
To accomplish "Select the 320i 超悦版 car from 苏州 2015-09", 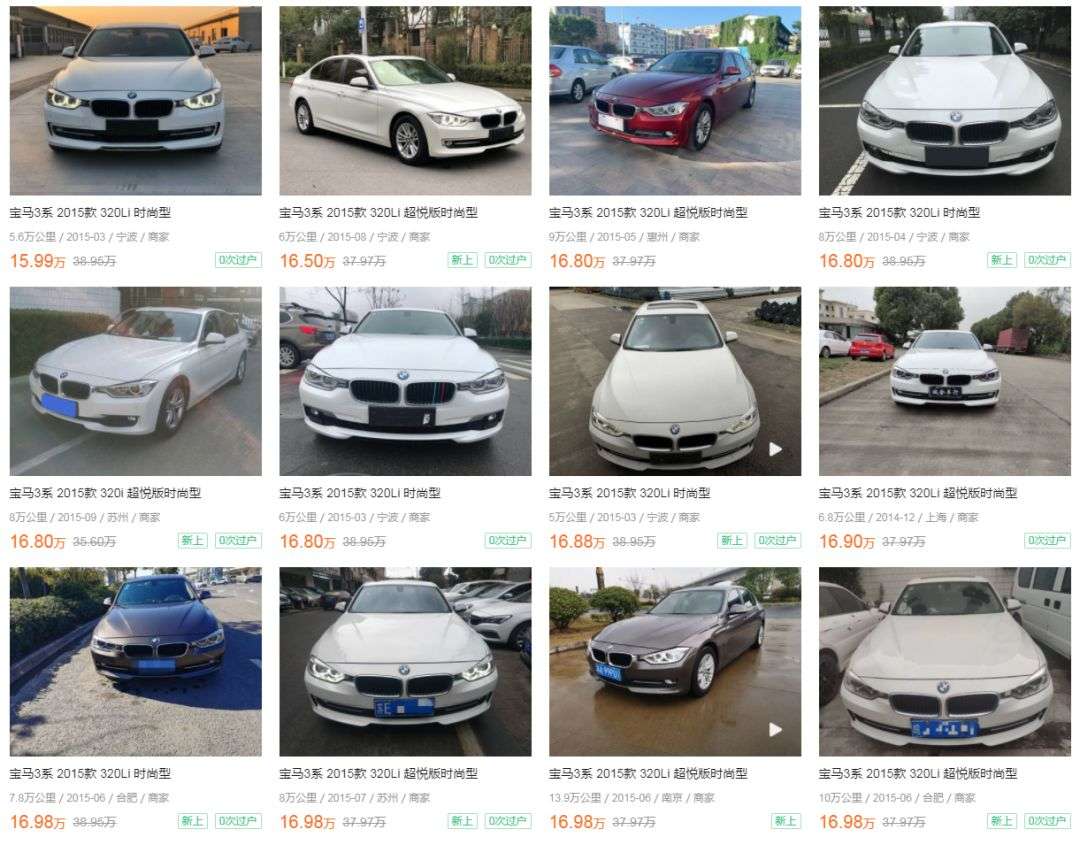I will point(135,381).
